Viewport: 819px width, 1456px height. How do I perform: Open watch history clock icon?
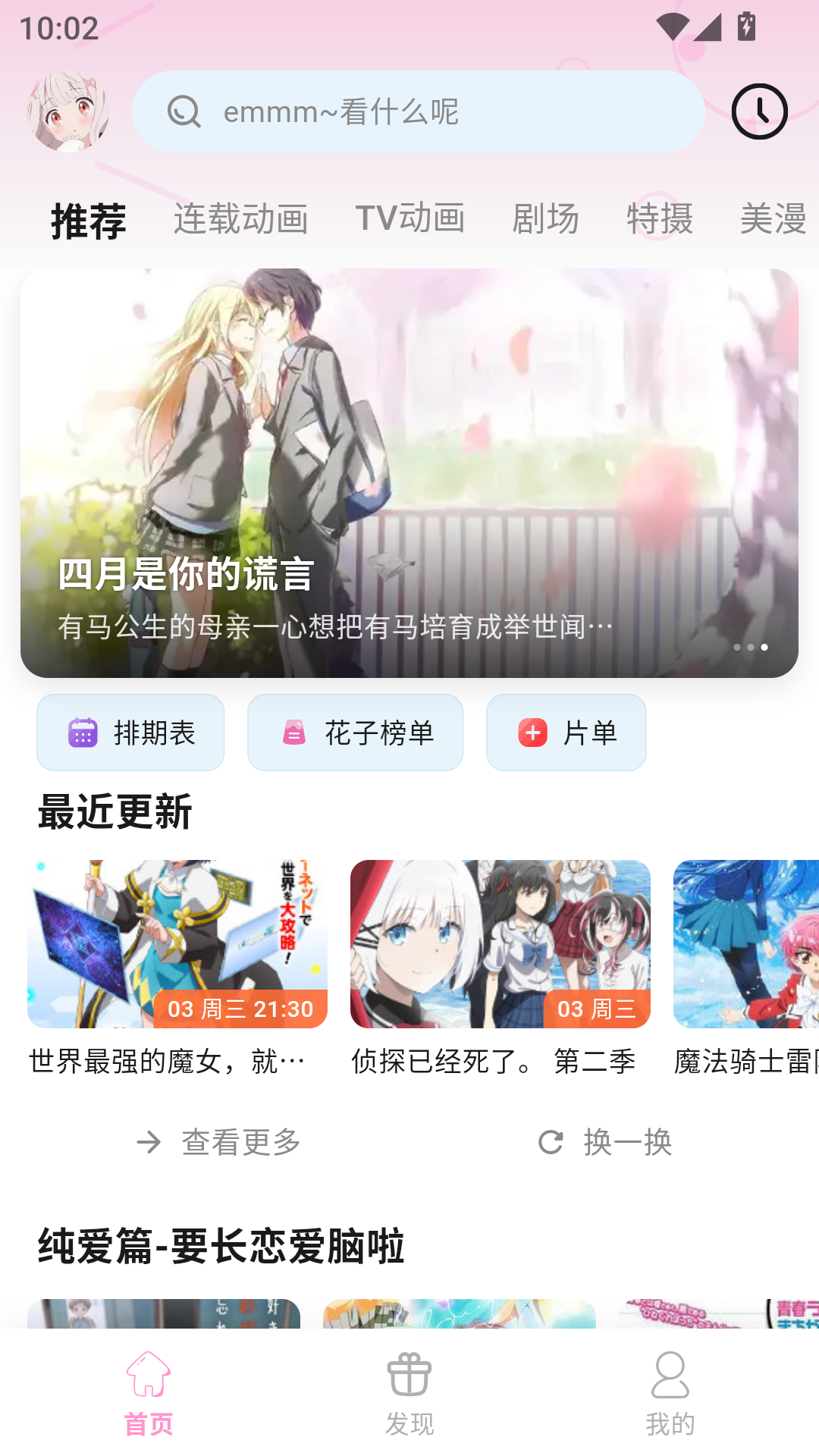click(x=759, y=111)
